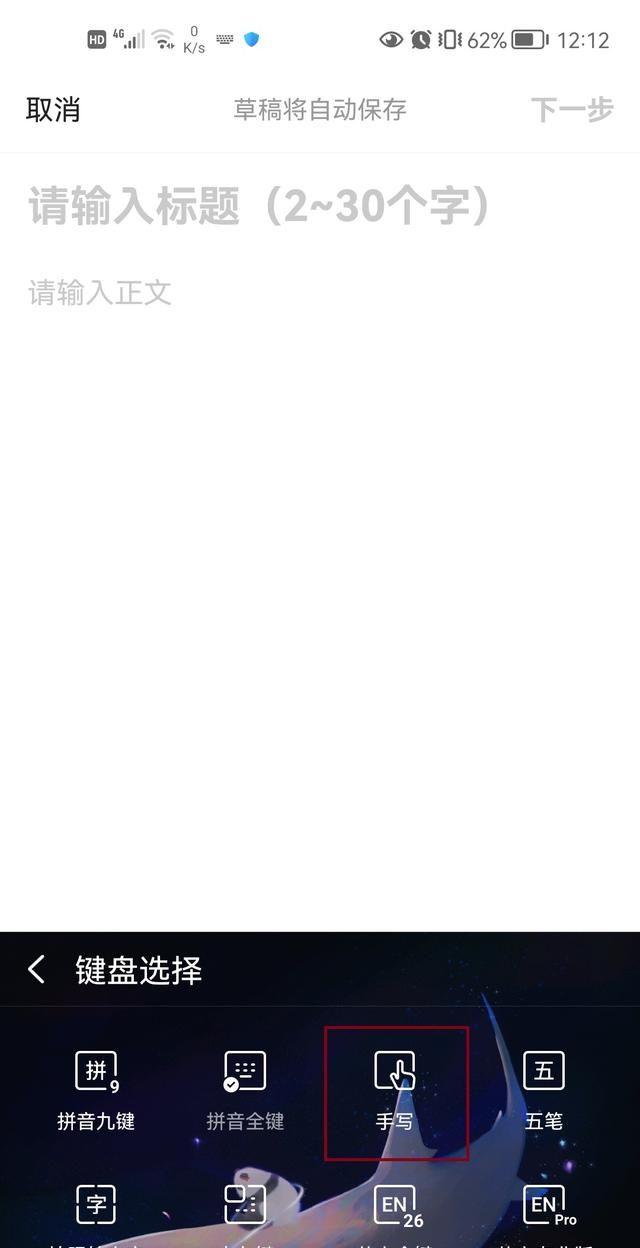Image resolution: width=640 pixels, height=1248 pixels.
Task: Go to the next step (下一步)
Action: click(x=571, y=110)
